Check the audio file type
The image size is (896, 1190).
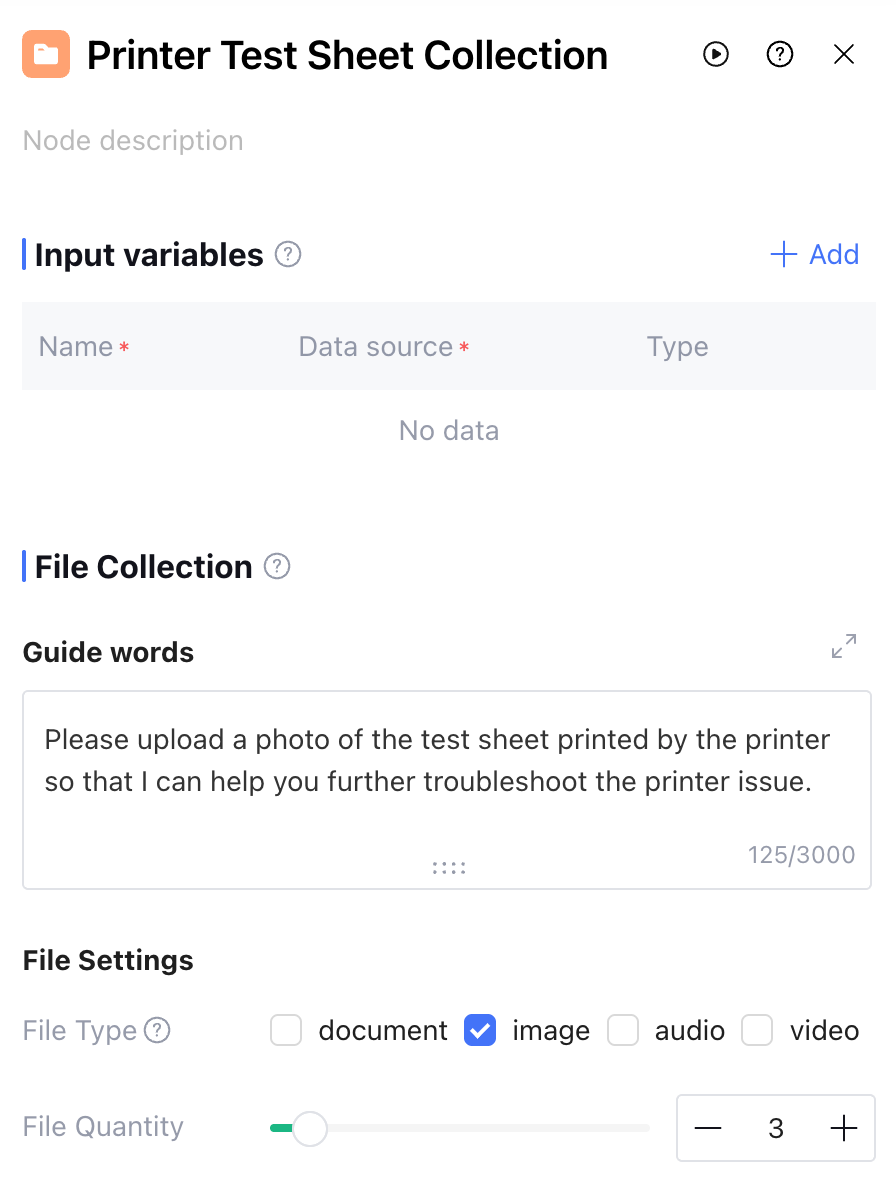[x=623, y=1030]
